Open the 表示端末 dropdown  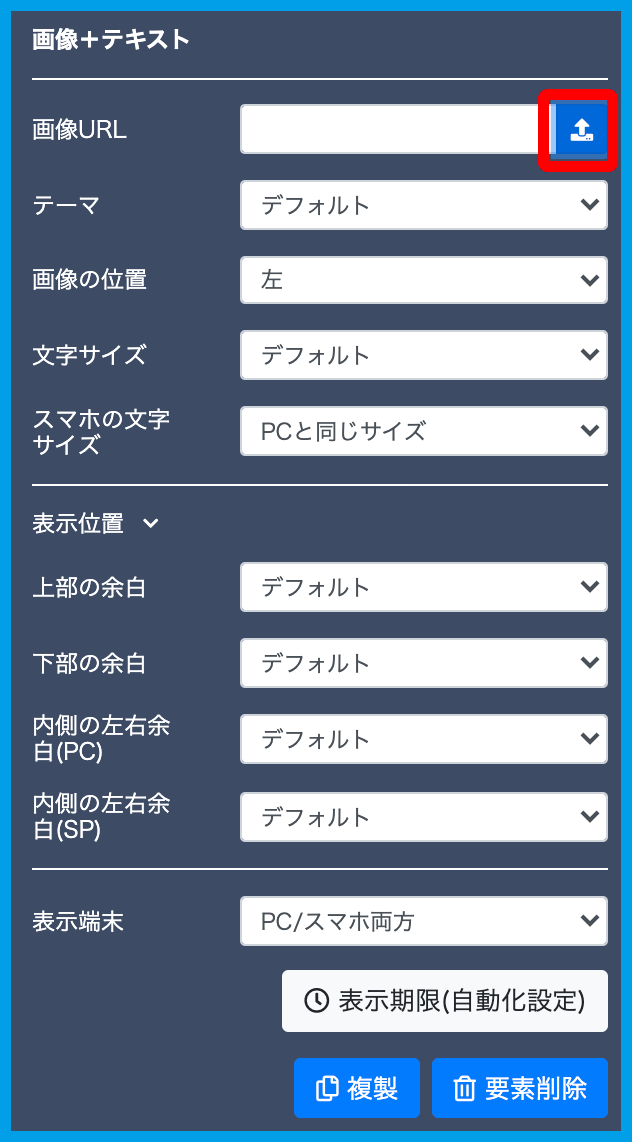423,921
